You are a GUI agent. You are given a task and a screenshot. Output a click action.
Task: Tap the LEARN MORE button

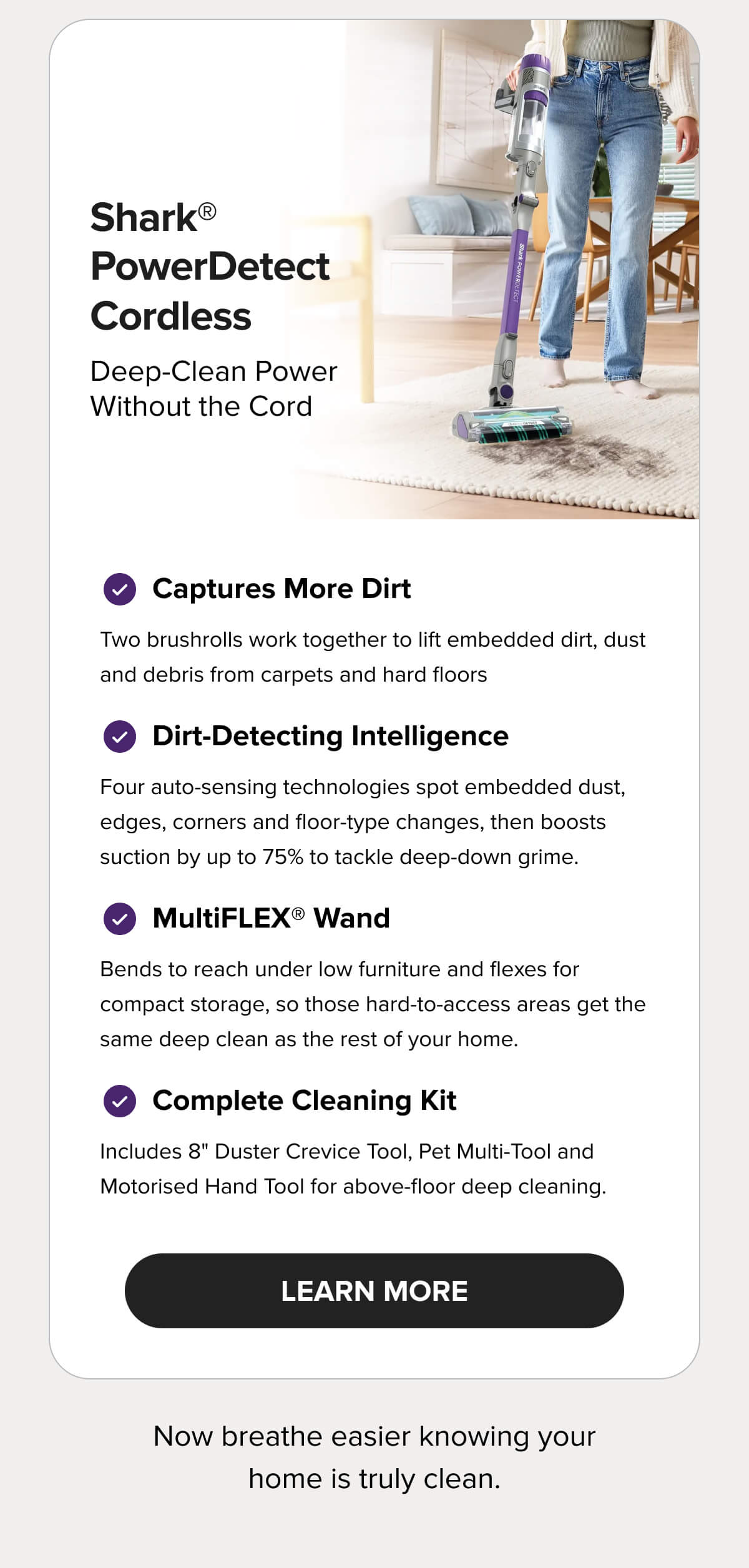point(374,1291)
